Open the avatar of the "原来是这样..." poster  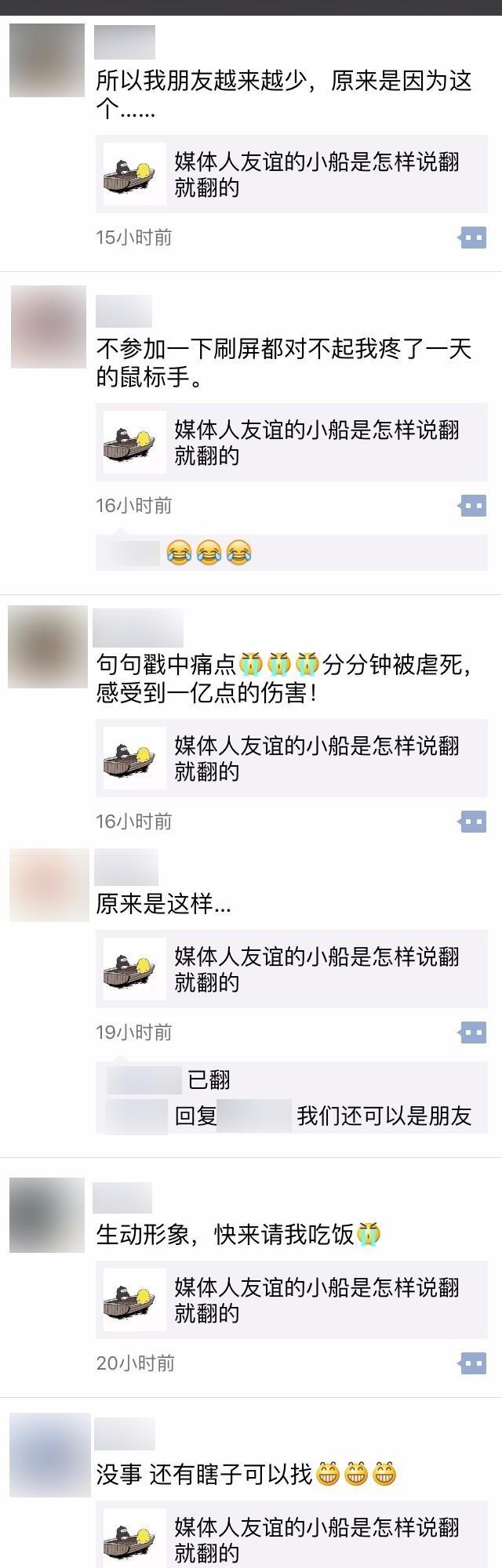(x=49, y=885)
